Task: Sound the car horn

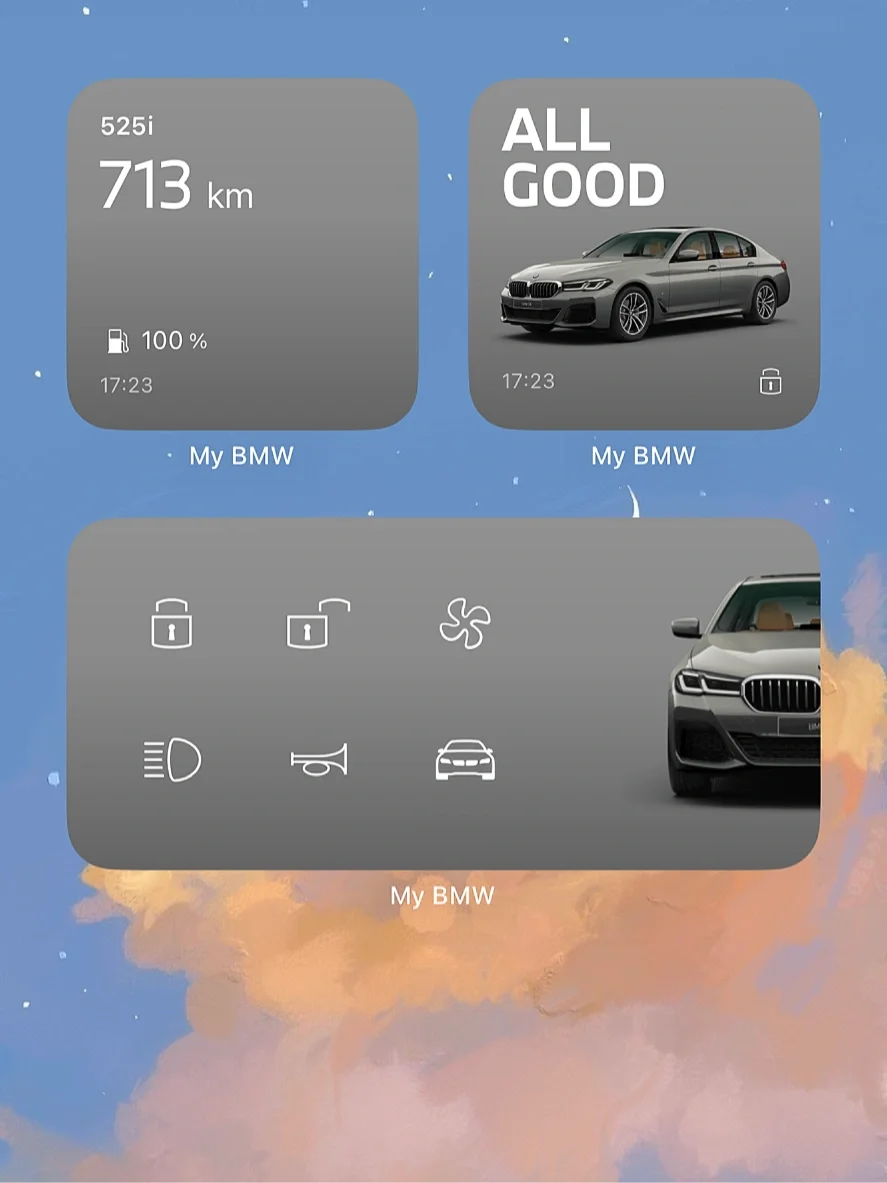Action: pos(319,760)
